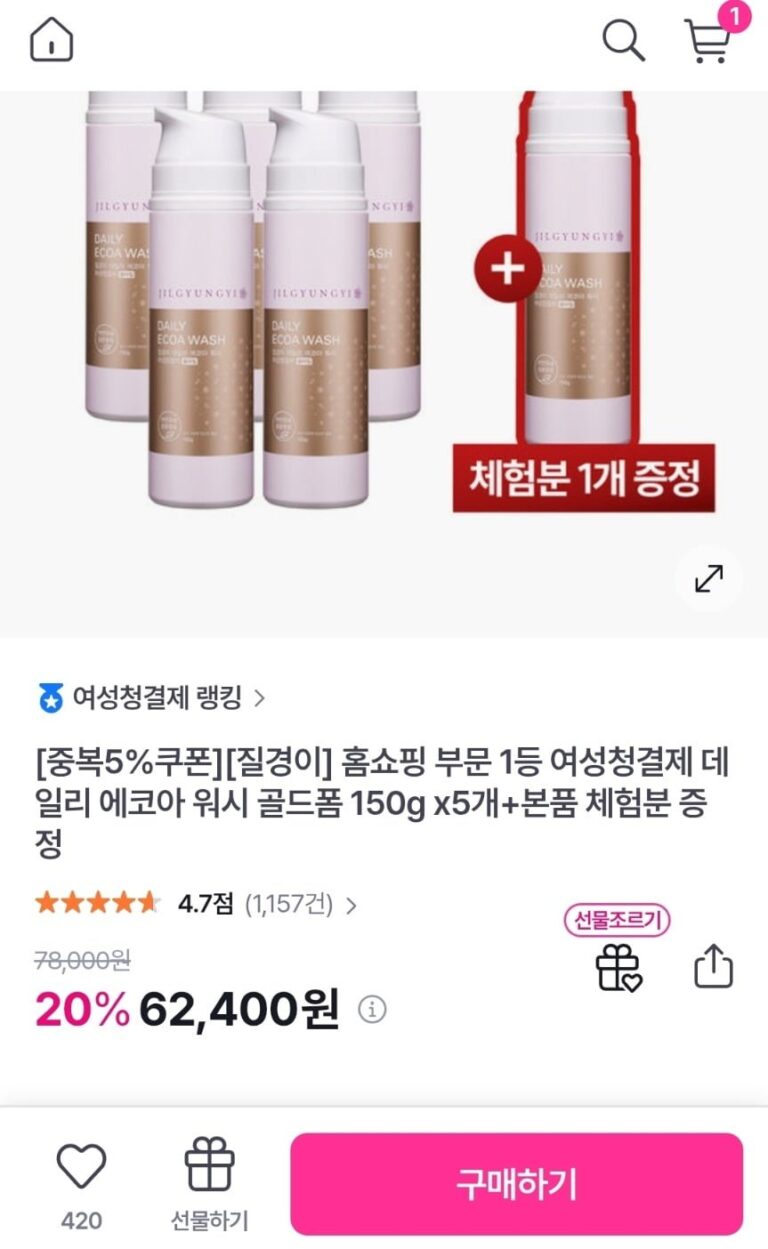The height and width of the screenshot is (1249, 768).
Task: Open the search magnifier
Action: 623,41
